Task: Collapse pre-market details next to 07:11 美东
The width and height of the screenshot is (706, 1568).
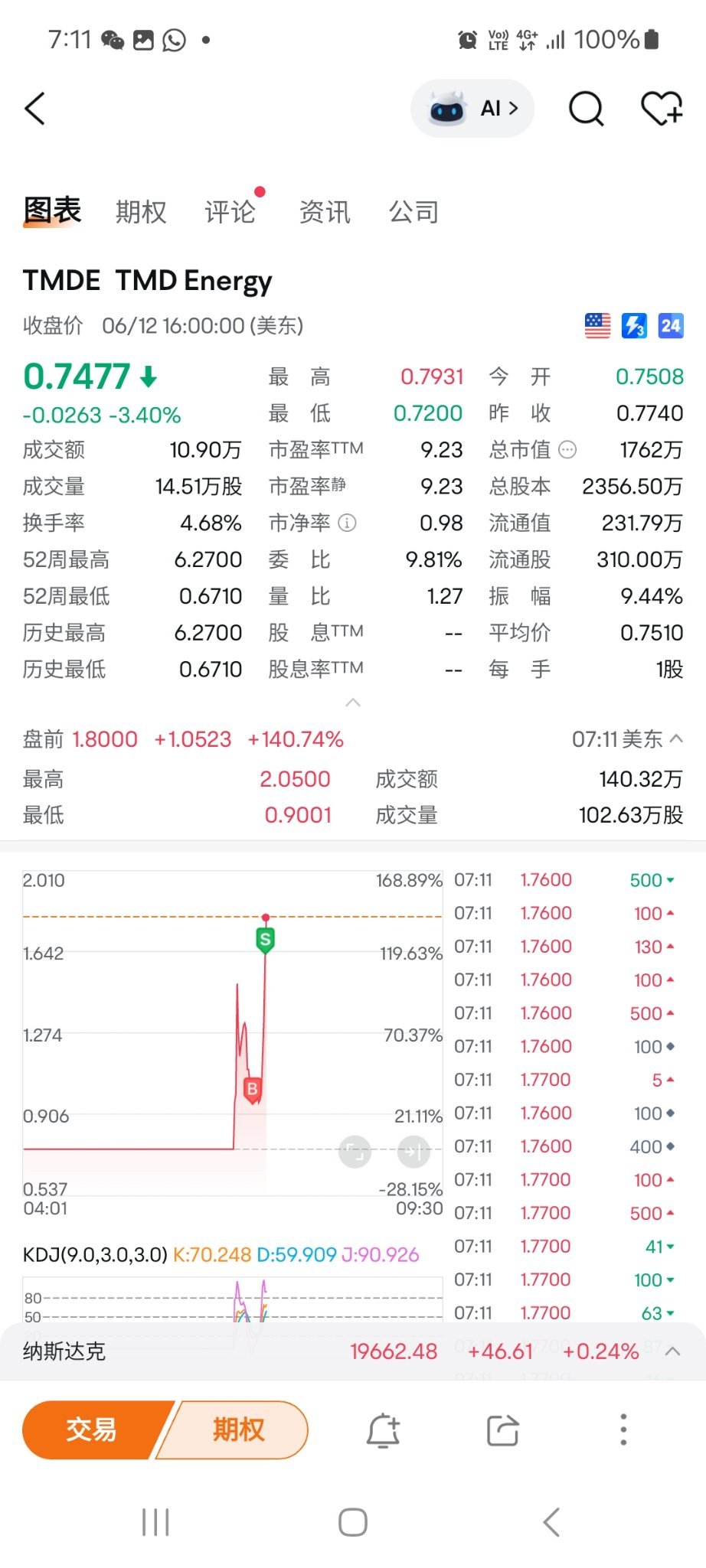Action: (676, 739)
